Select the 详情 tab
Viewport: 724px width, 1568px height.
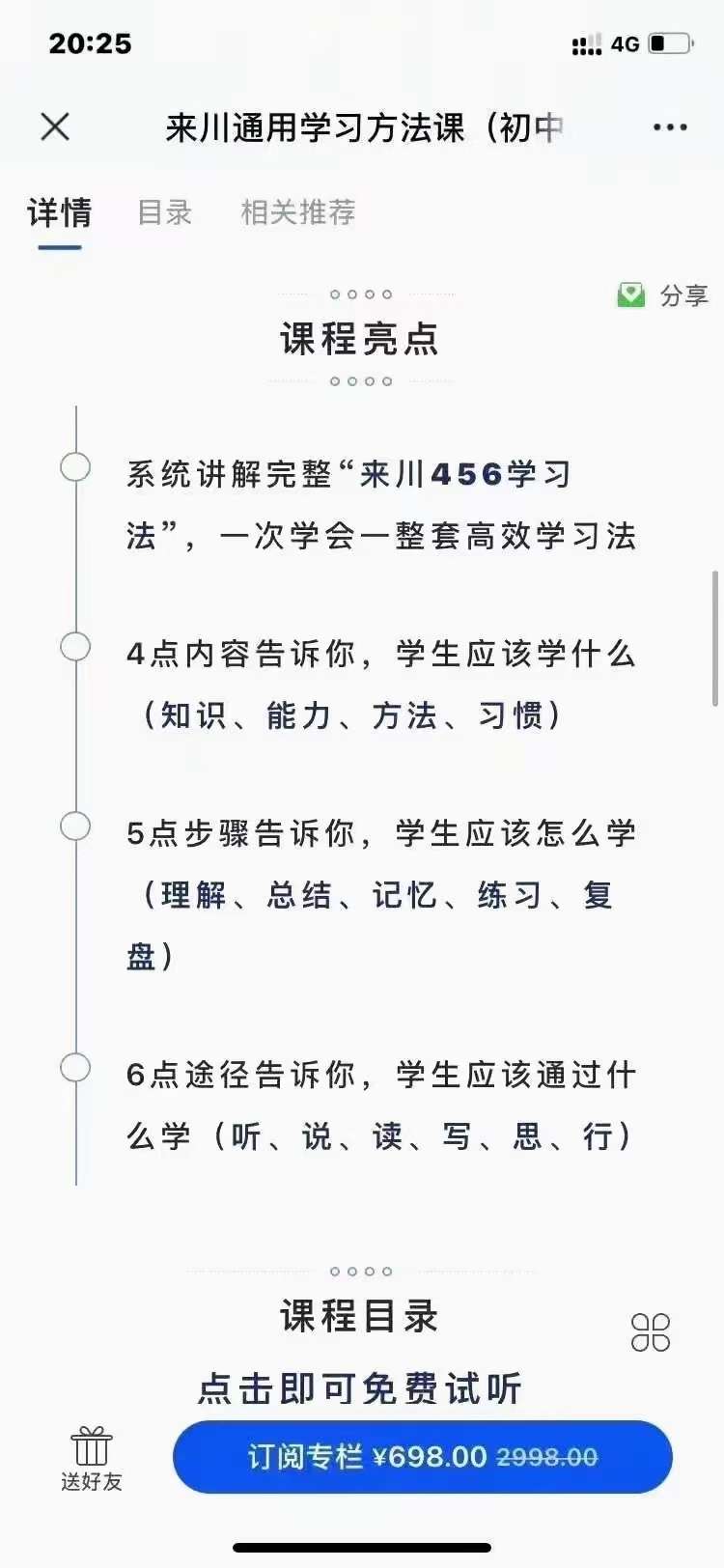[60, 212]
